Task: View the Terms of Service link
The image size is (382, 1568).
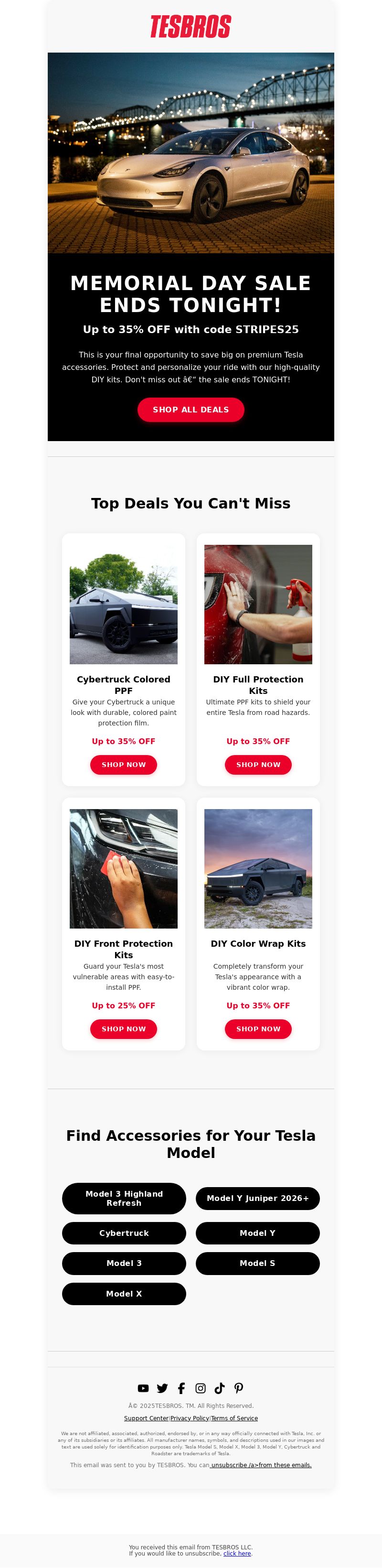Action: tap(234, 1418)
